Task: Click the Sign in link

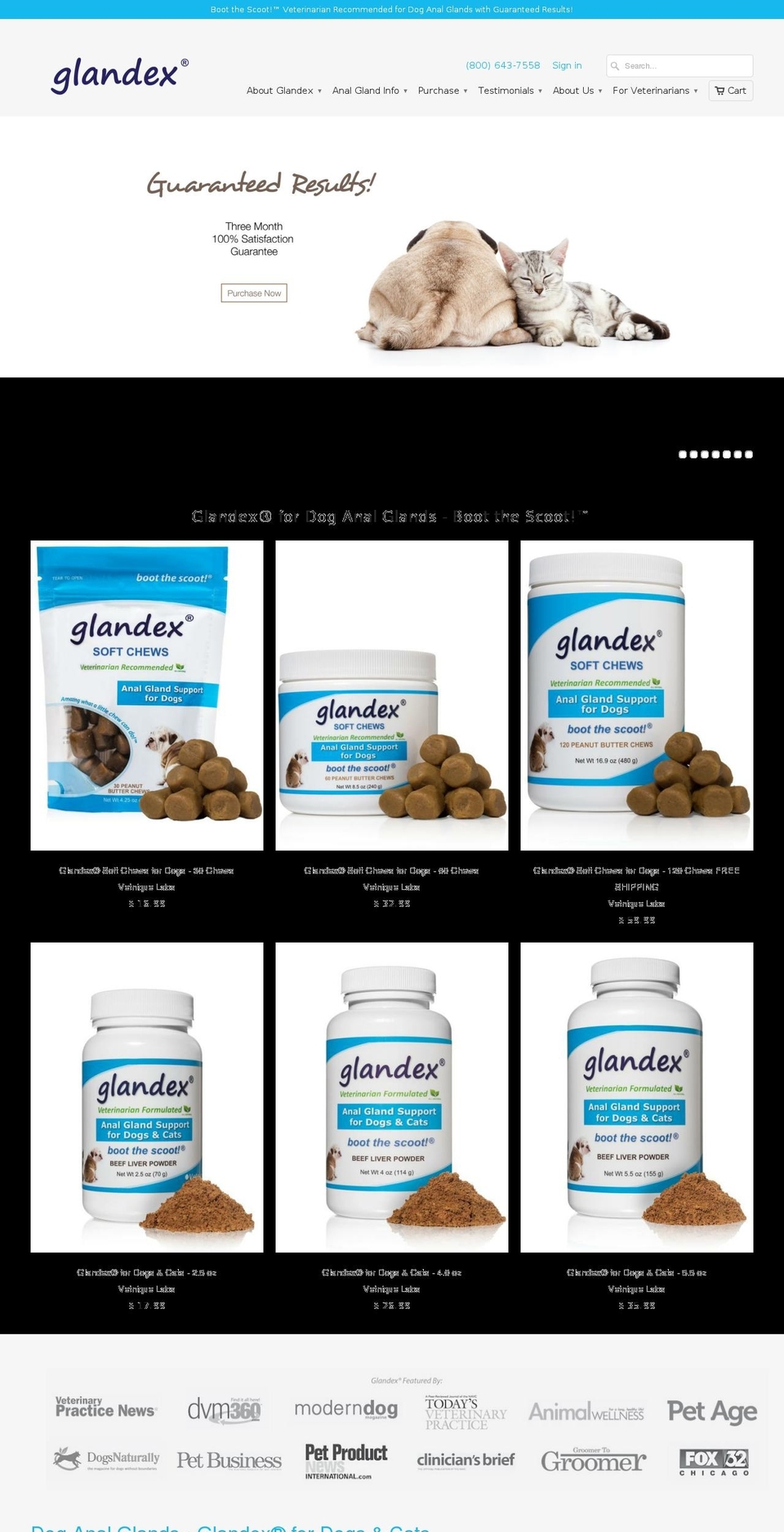Action: (x=567, y=65)
